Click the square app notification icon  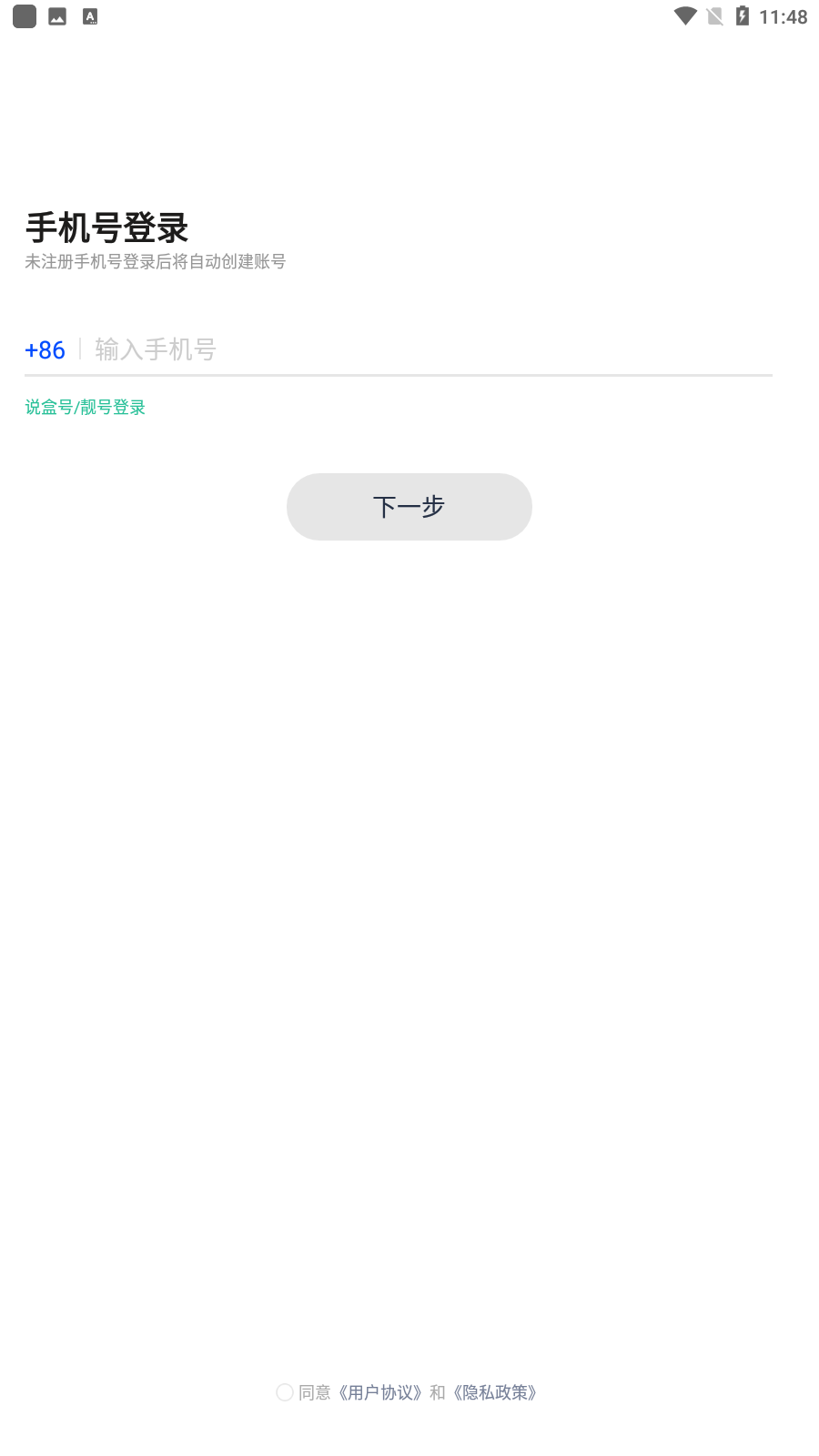[x=24, y=15]
